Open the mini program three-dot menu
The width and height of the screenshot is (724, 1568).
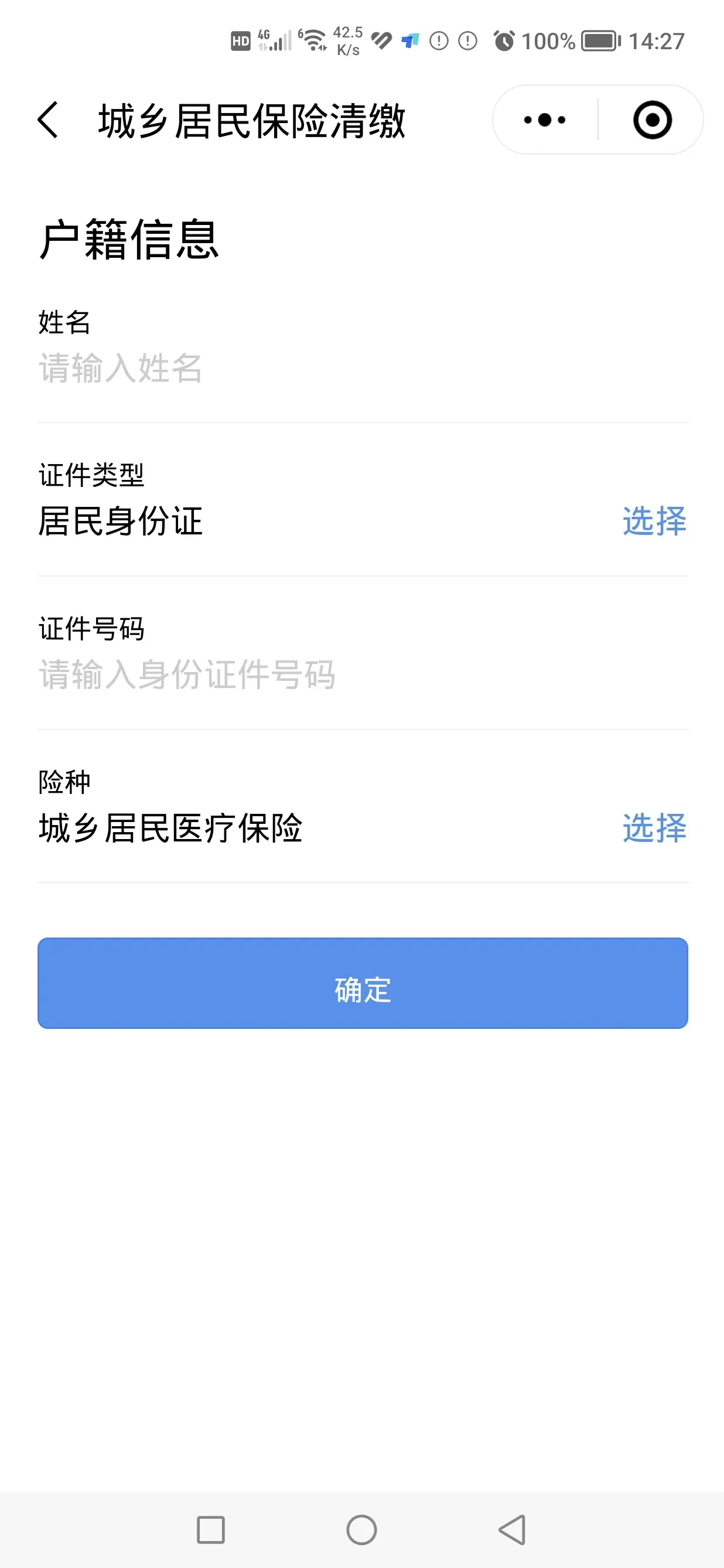(x=545, y=120)
